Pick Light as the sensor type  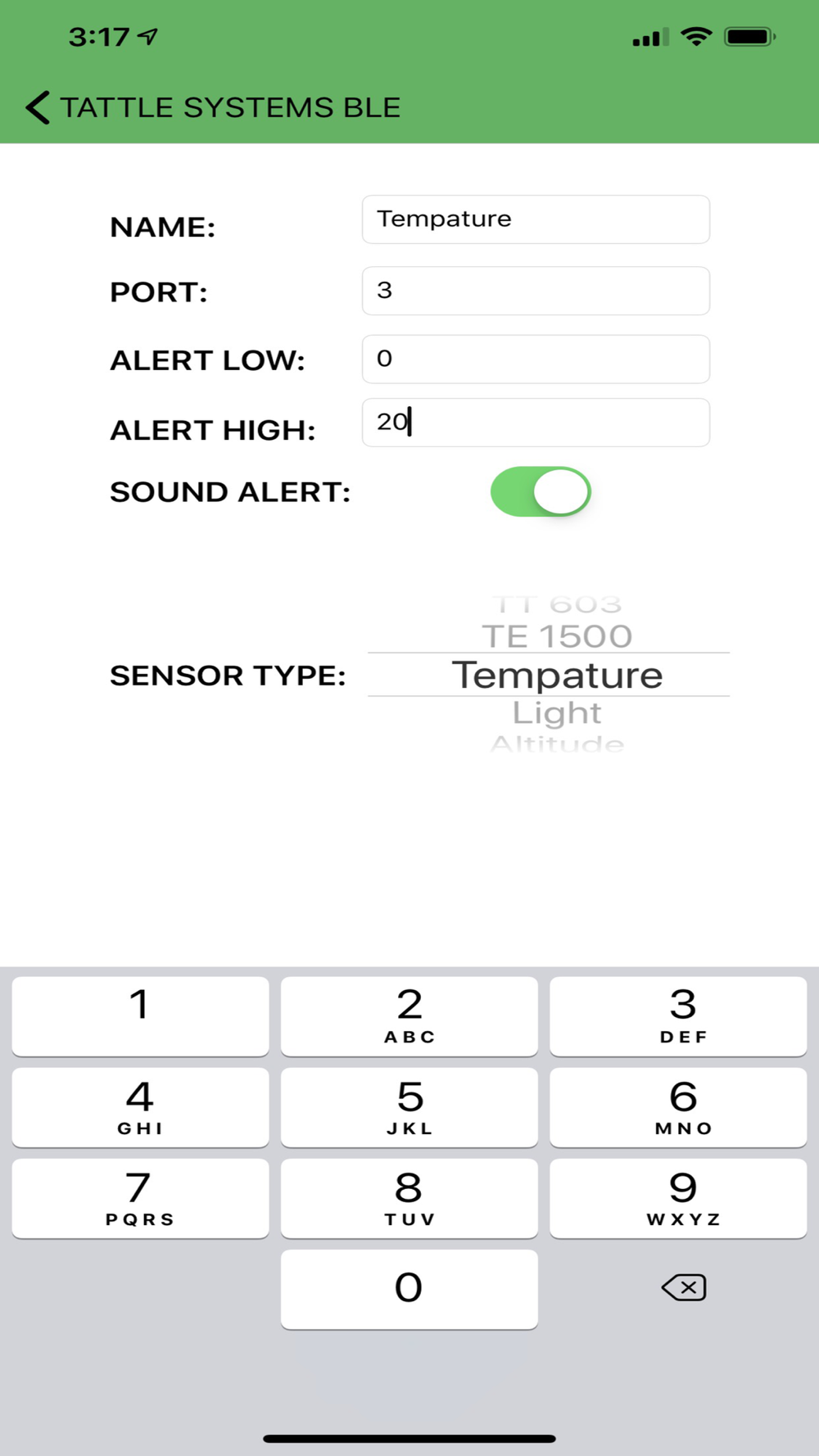[x=557, y=713]
